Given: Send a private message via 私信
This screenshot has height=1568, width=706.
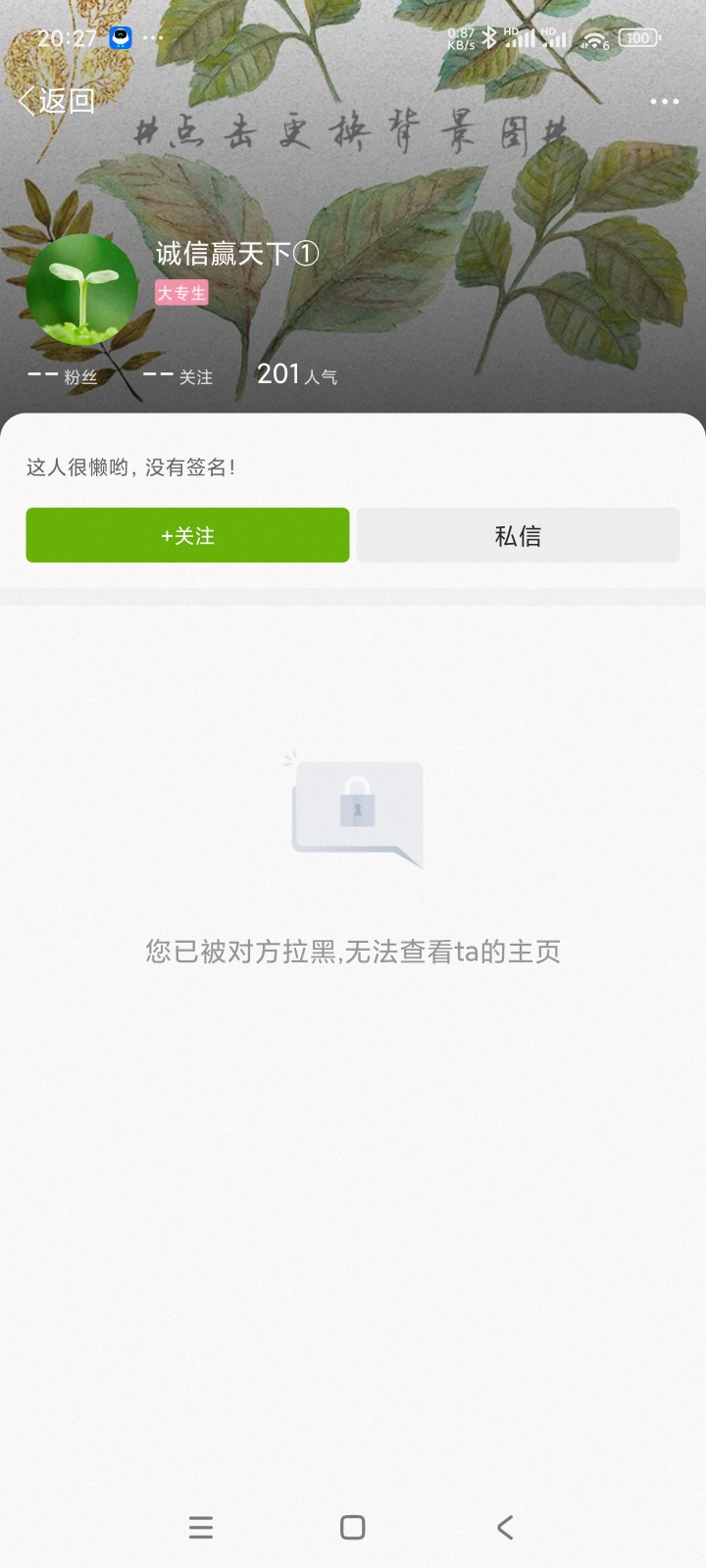Looking at the screenshot, I should [518, 535].
